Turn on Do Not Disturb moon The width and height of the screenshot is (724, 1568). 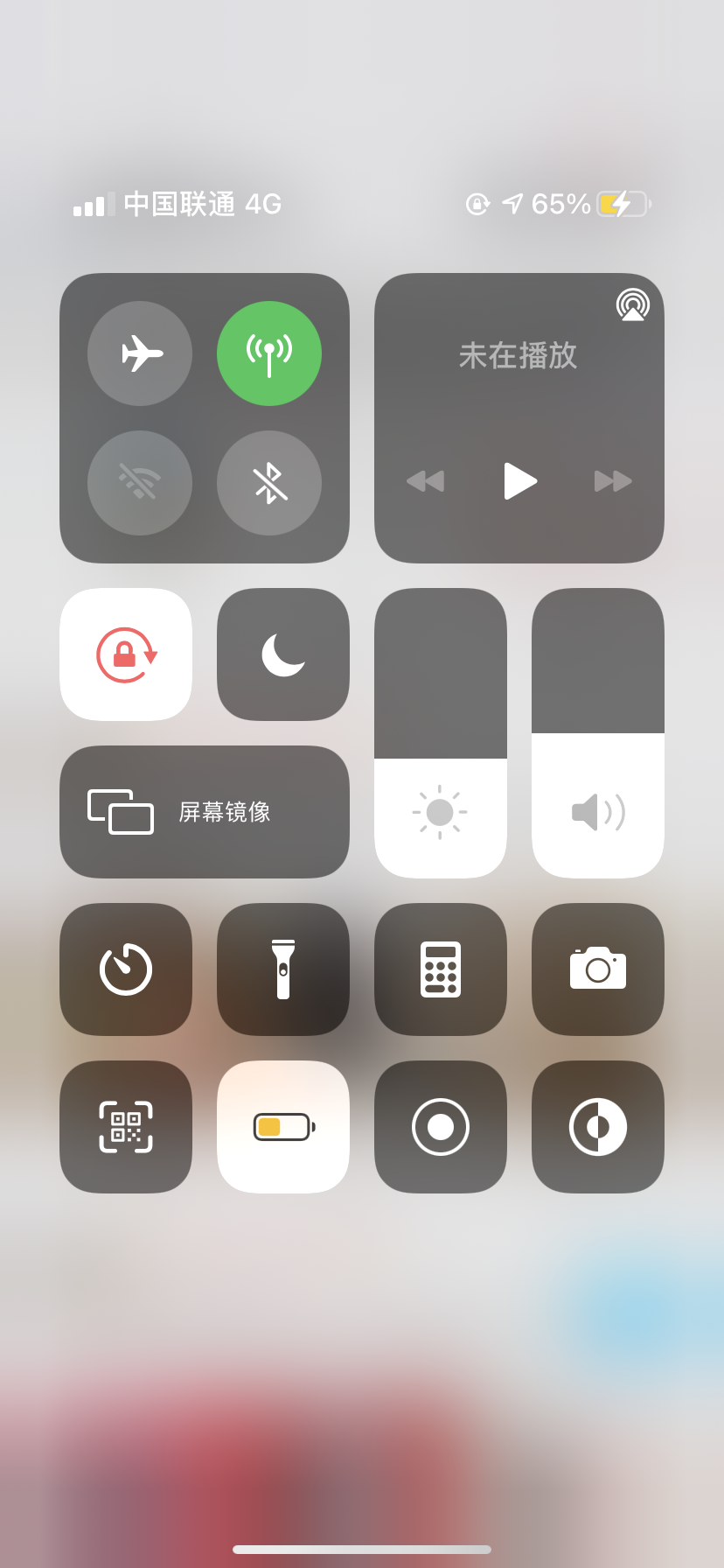coord(283,654)
